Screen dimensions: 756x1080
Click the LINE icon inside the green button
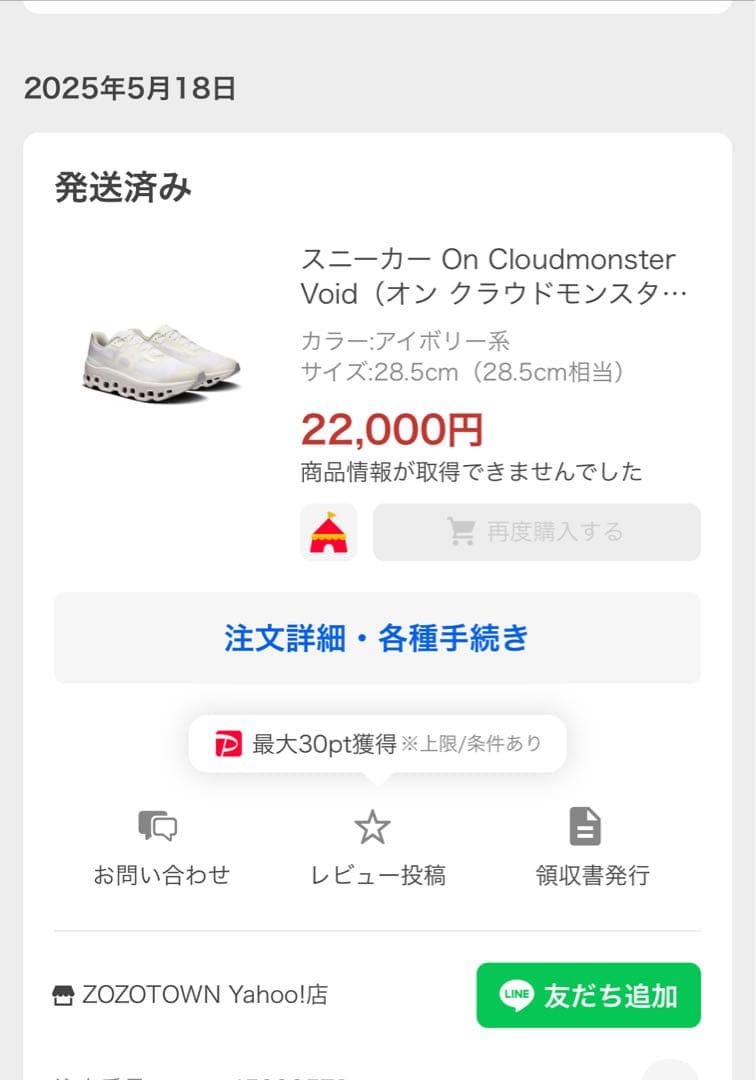(518, 995)
